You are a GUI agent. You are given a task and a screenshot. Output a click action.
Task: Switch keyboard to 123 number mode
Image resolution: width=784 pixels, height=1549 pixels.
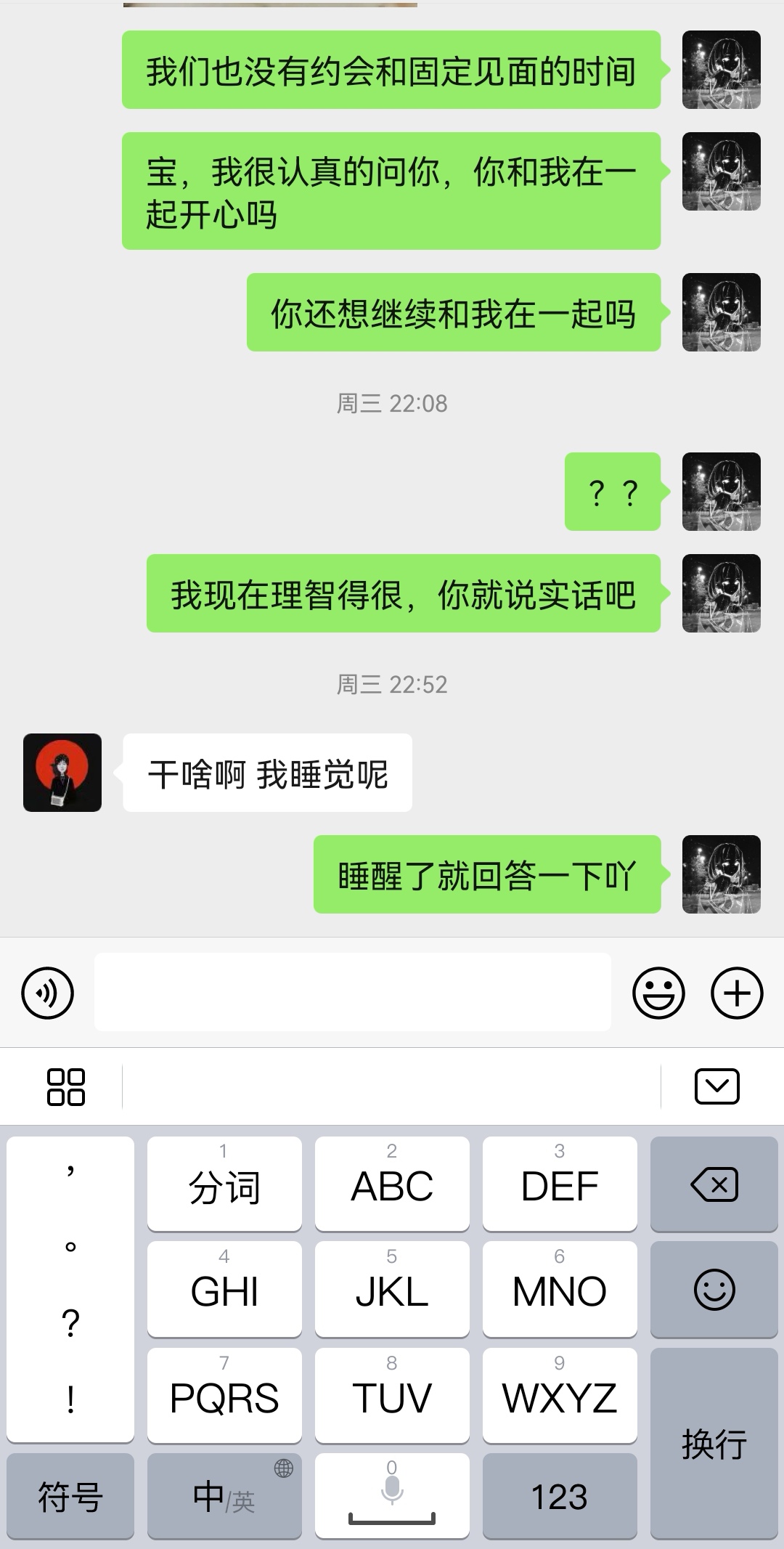[x=559, y=1496]
